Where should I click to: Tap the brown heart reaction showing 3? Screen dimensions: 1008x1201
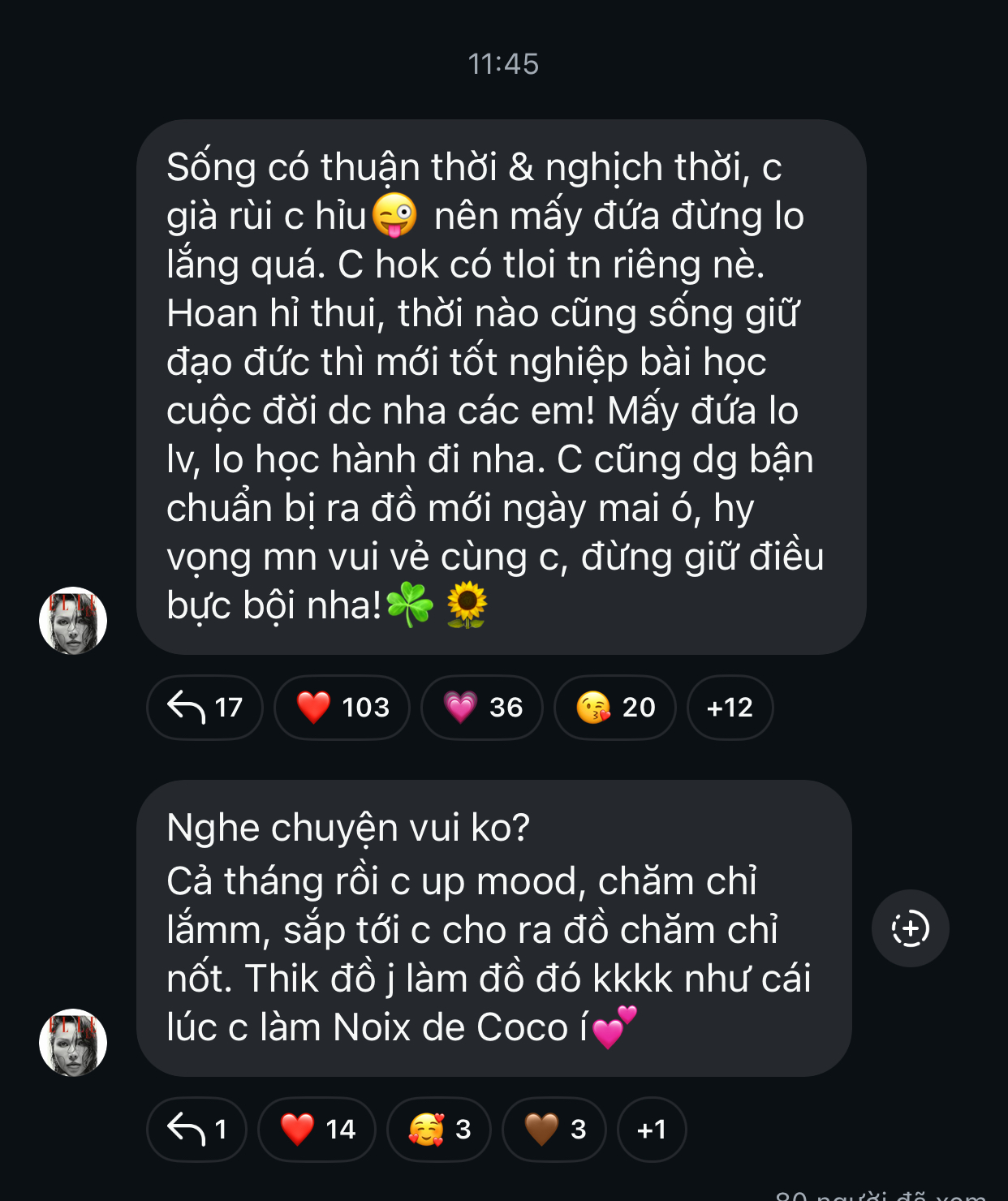(554, 1129)
